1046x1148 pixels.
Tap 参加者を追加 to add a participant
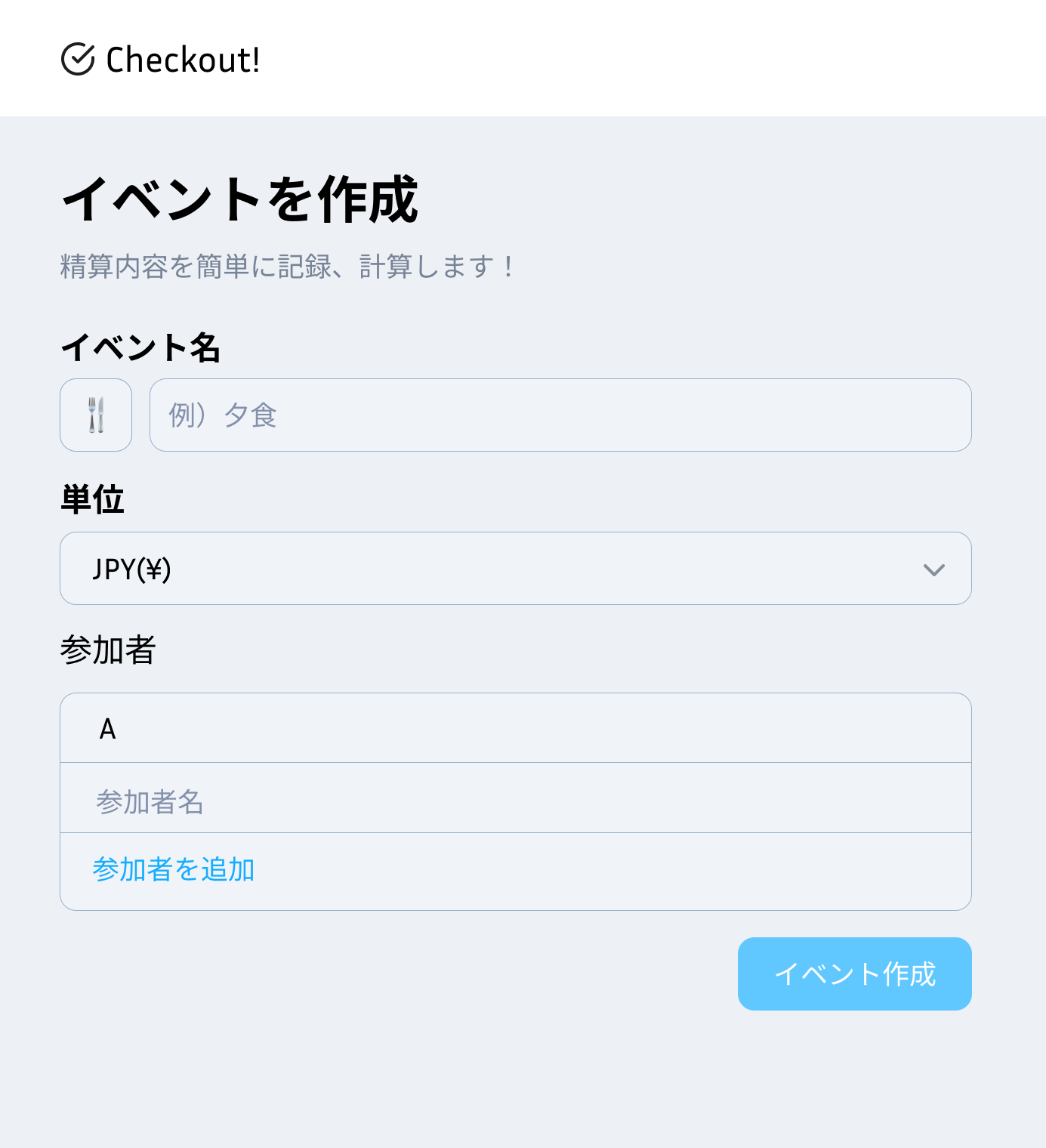pos(174,870)
